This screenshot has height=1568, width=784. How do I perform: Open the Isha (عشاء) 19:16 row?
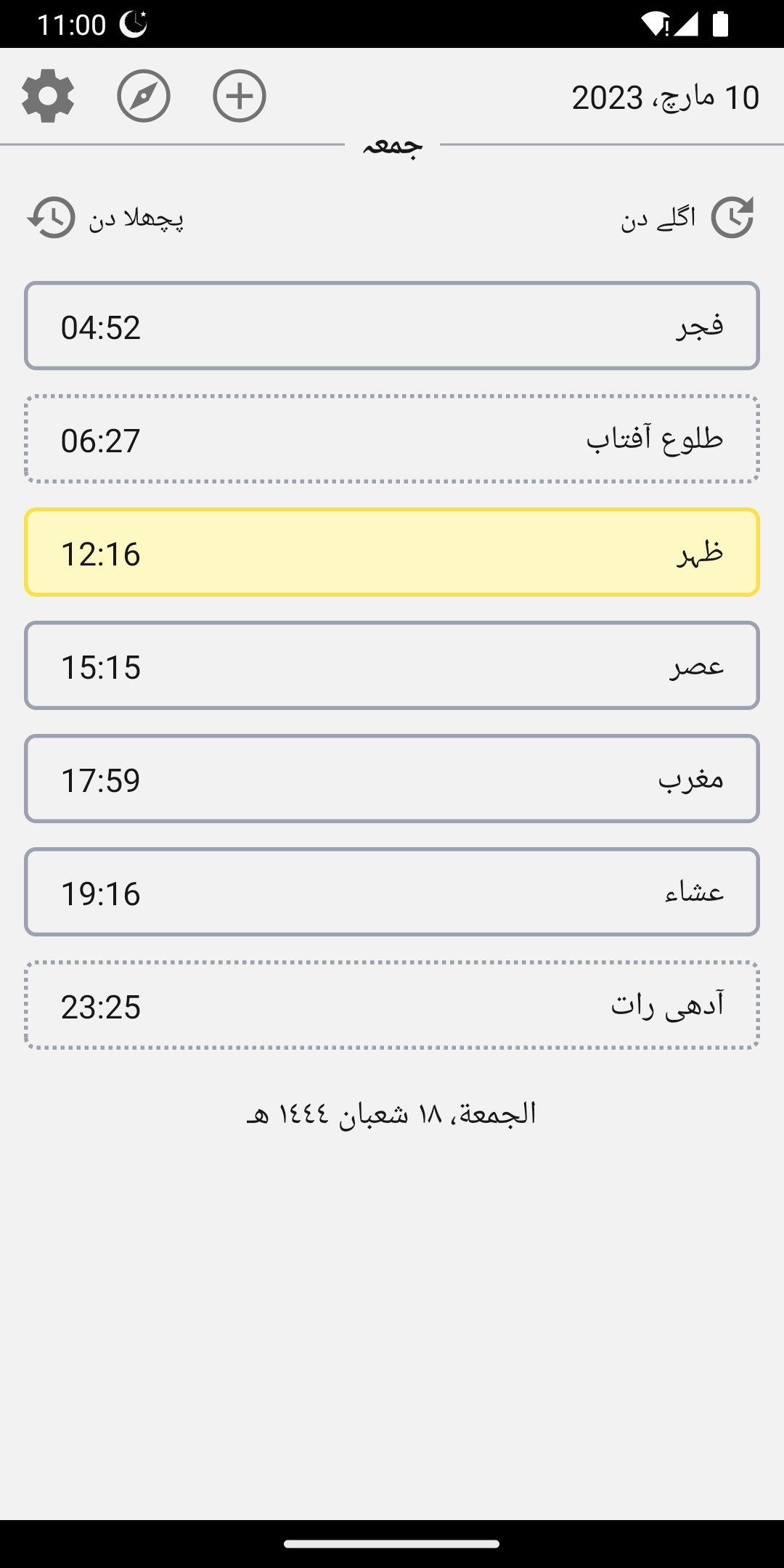[392, 892]
